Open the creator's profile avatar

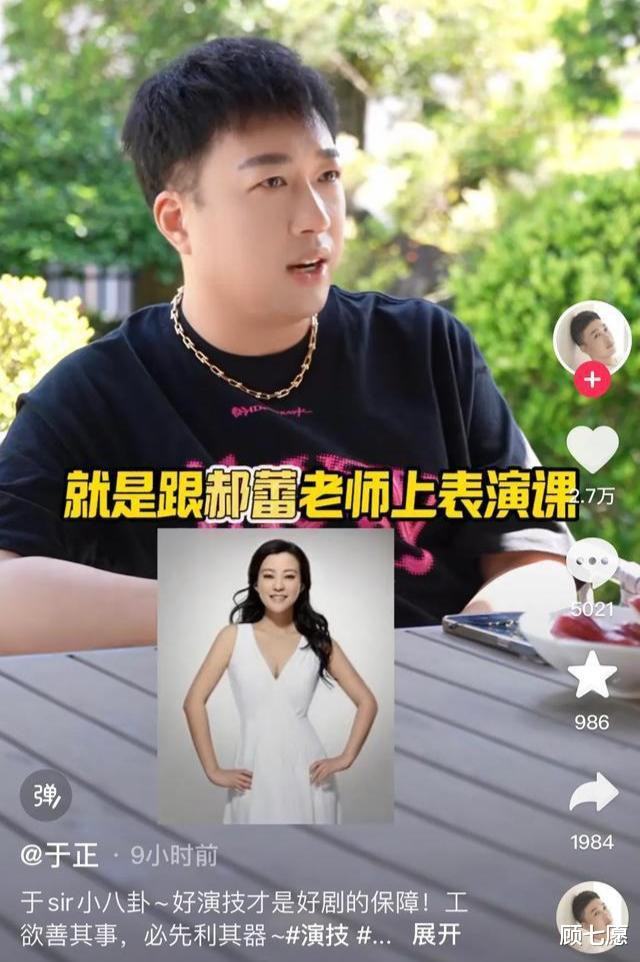click(x=591, y=337)
